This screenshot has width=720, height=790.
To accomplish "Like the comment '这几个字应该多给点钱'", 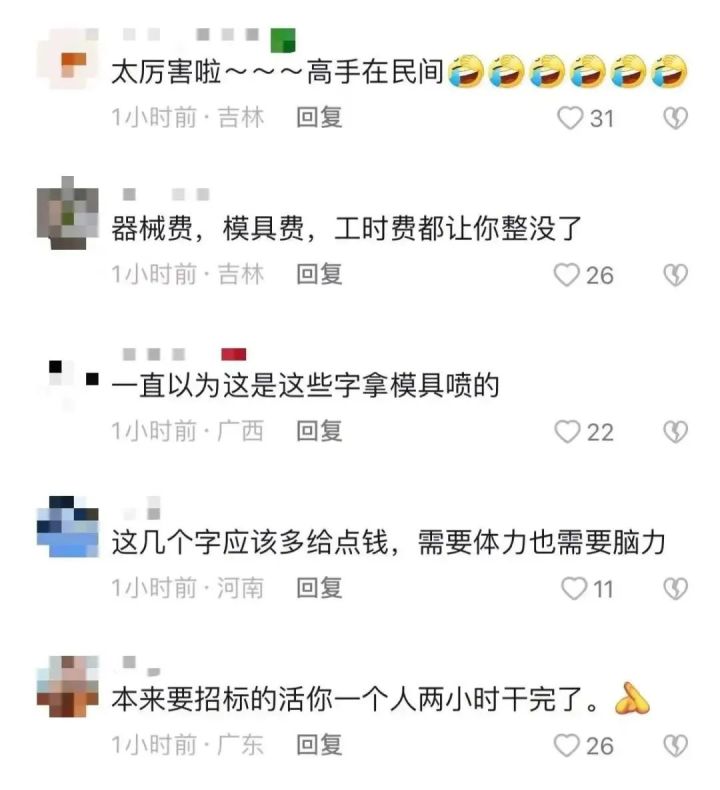I will 574,589.
